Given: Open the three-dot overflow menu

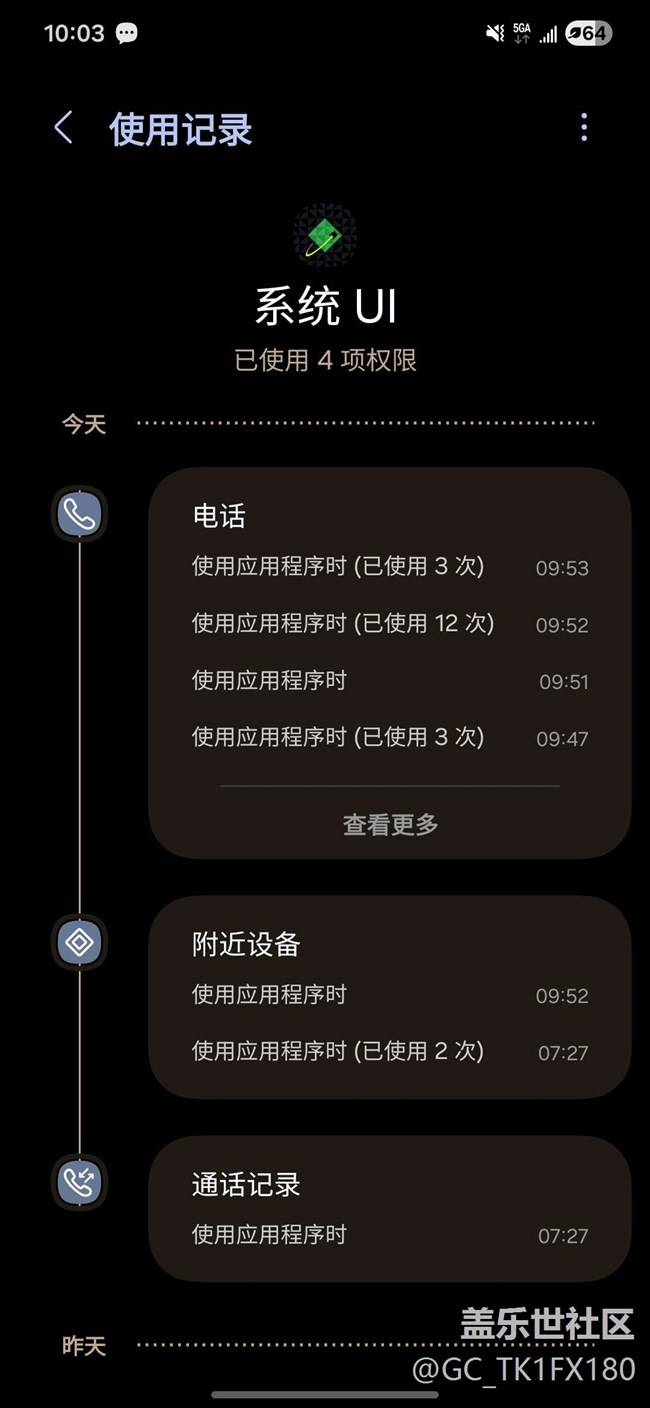Looking at the screenshot, I should point(584,127).
